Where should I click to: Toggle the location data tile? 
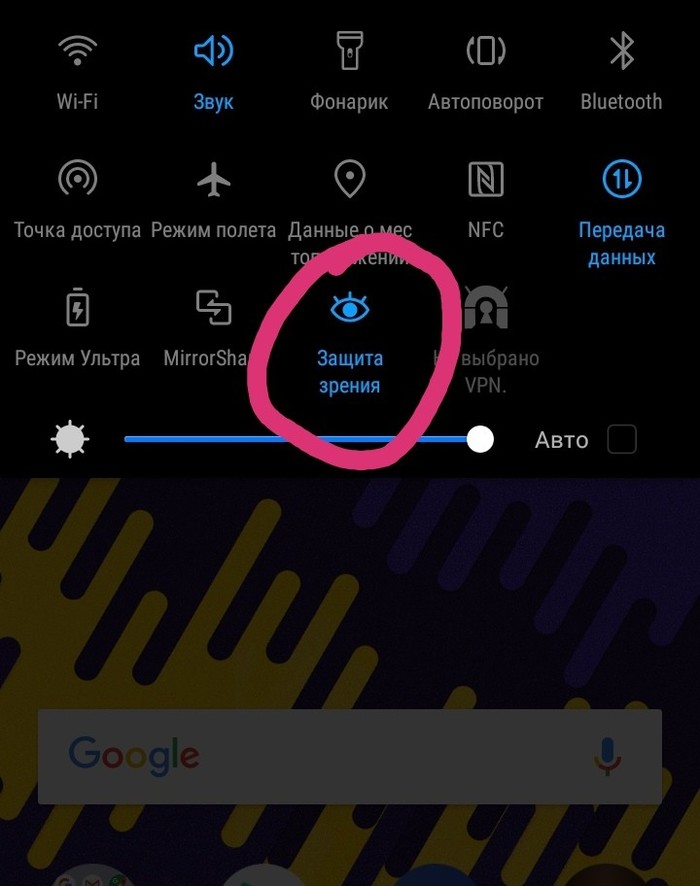point(348,181)
